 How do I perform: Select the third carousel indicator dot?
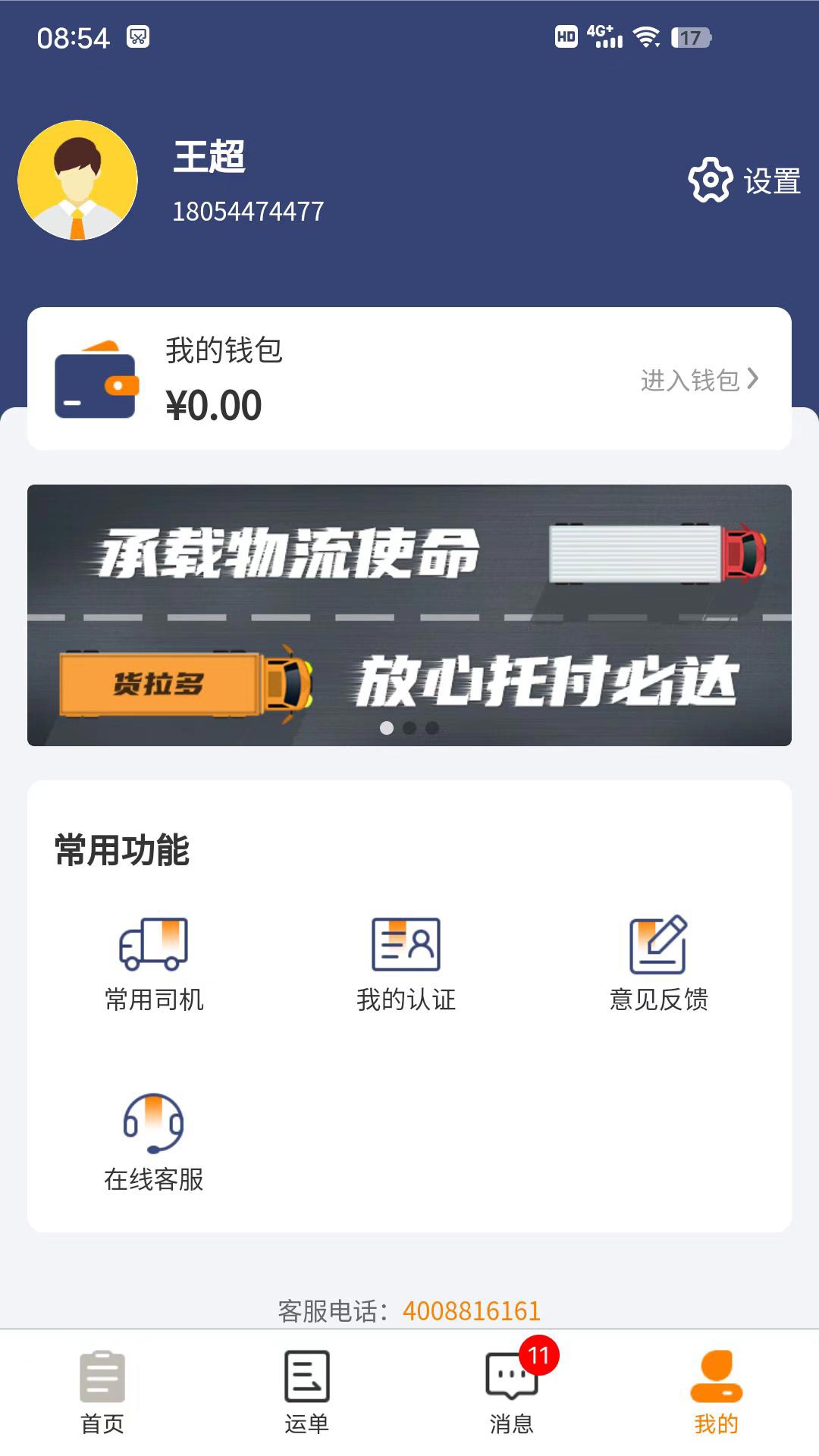433,726
